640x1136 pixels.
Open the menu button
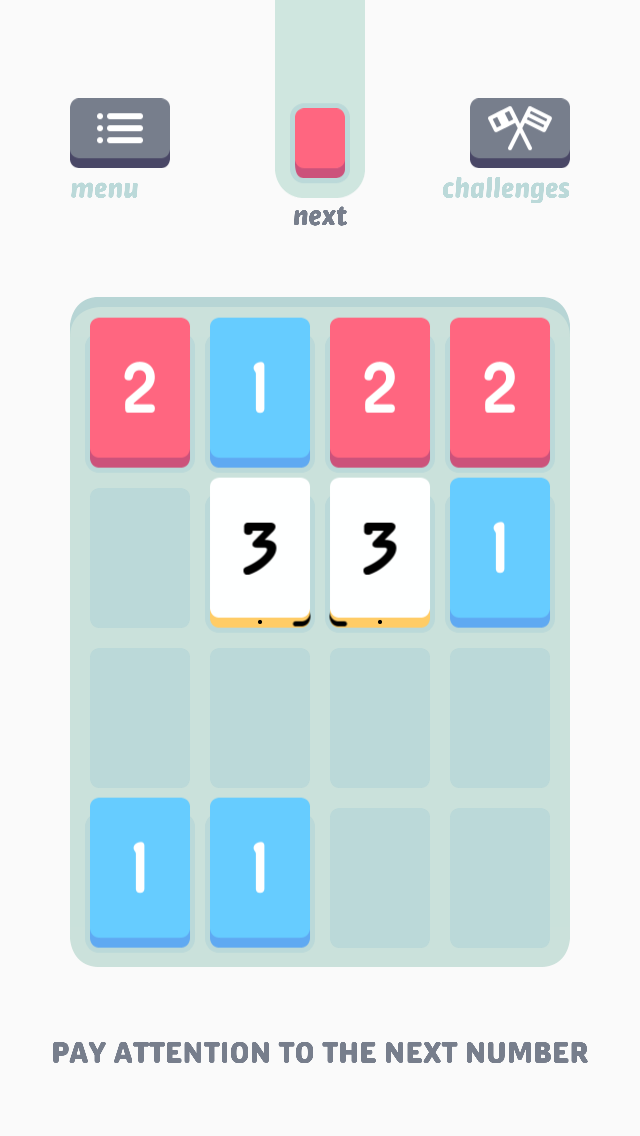coord(120,133)
